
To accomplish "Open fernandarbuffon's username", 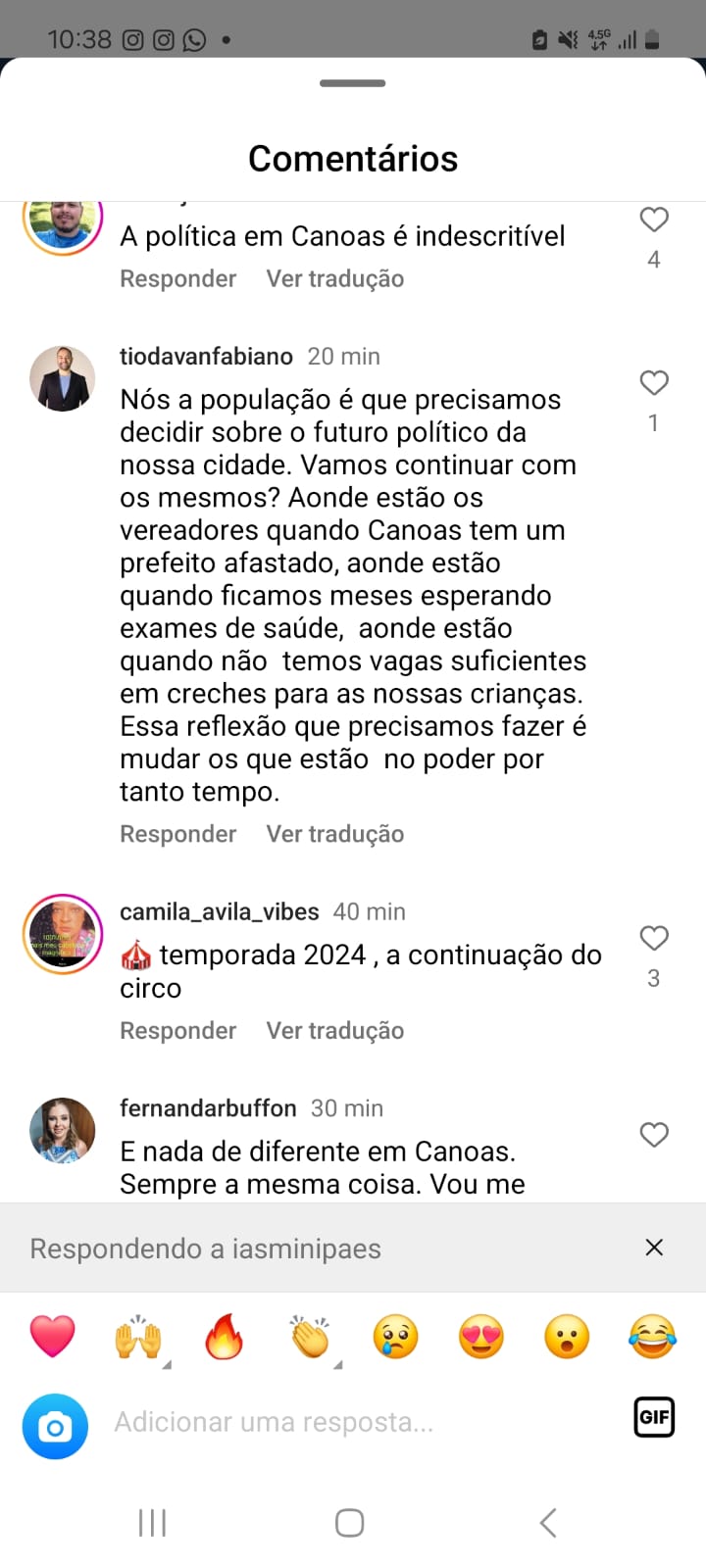I will 208,1108.
